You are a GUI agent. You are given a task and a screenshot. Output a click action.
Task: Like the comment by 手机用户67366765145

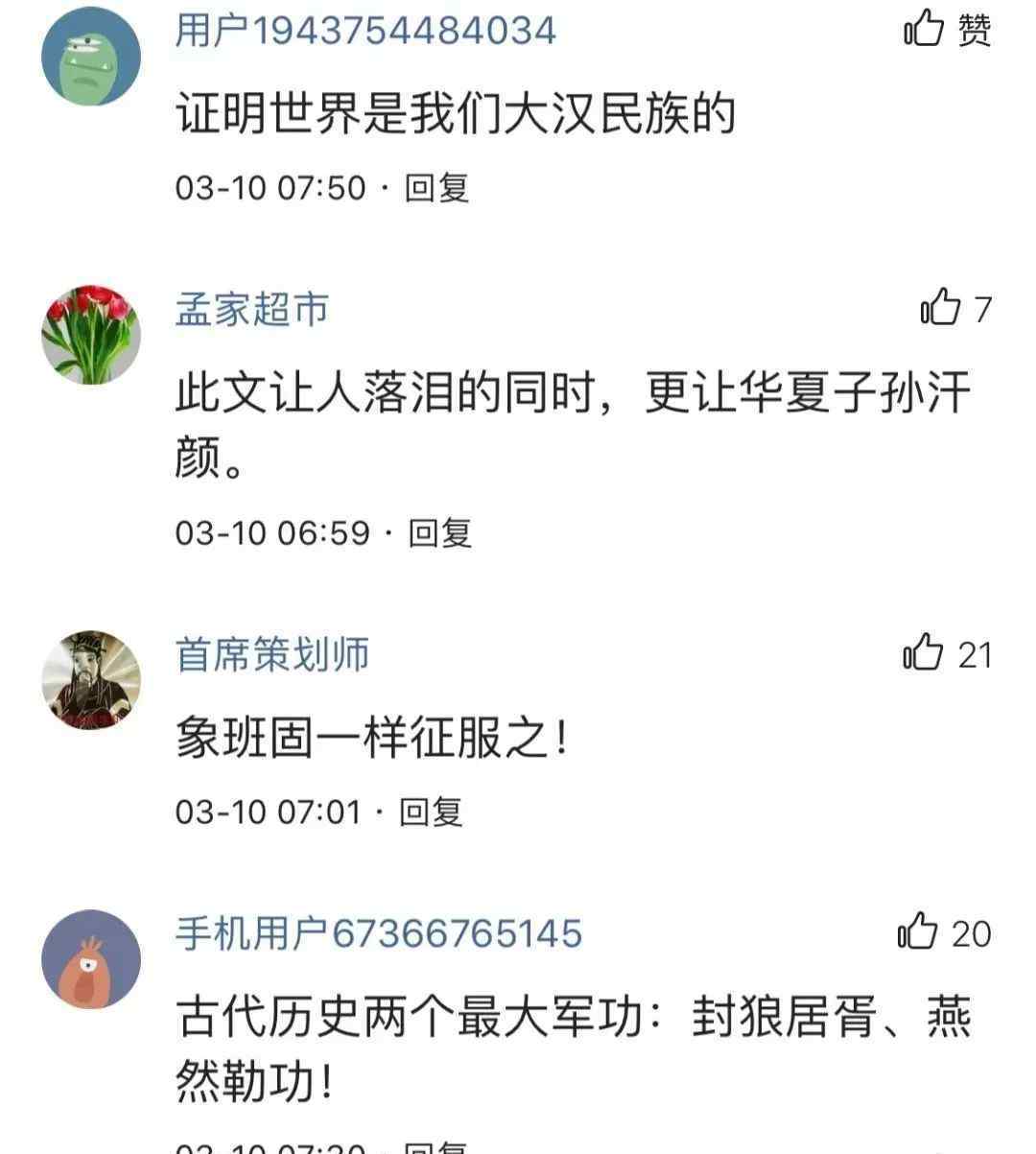918,931
